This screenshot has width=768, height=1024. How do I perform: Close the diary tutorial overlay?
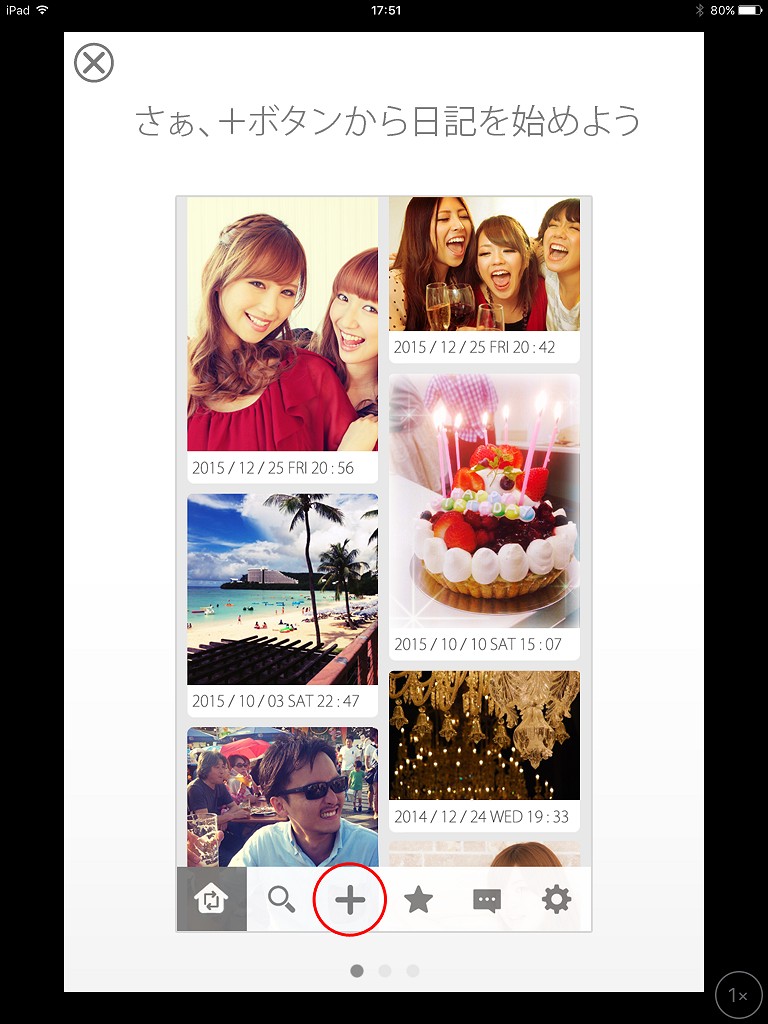click(94, 64)
